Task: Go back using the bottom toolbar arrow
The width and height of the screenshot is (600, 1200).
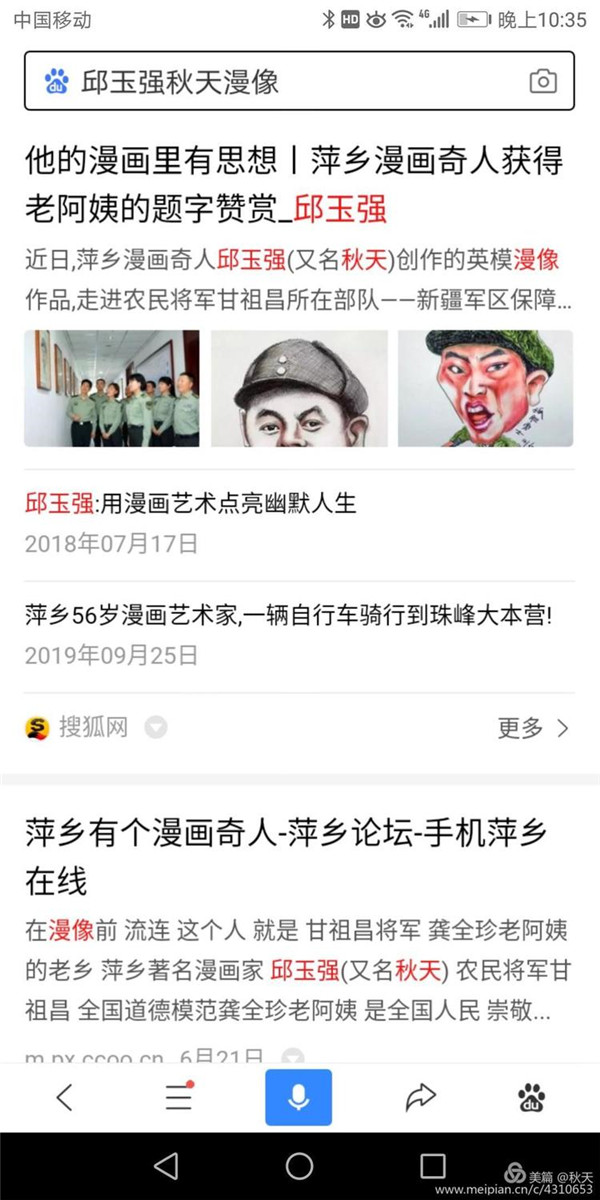Action: [x=64, y=1097]
